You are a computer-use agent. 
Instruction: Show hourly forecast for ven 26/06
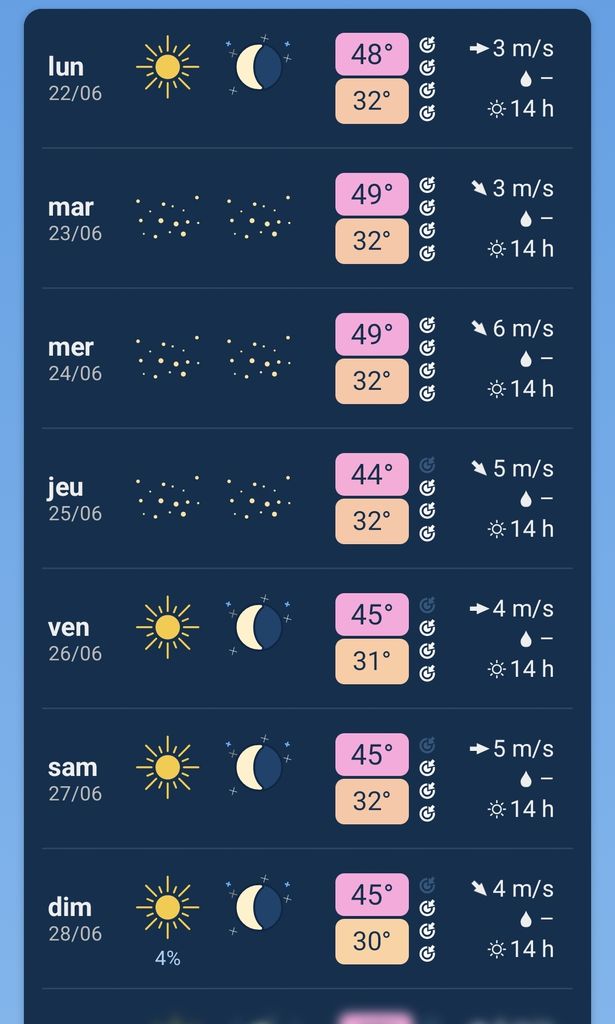[308, 638]
